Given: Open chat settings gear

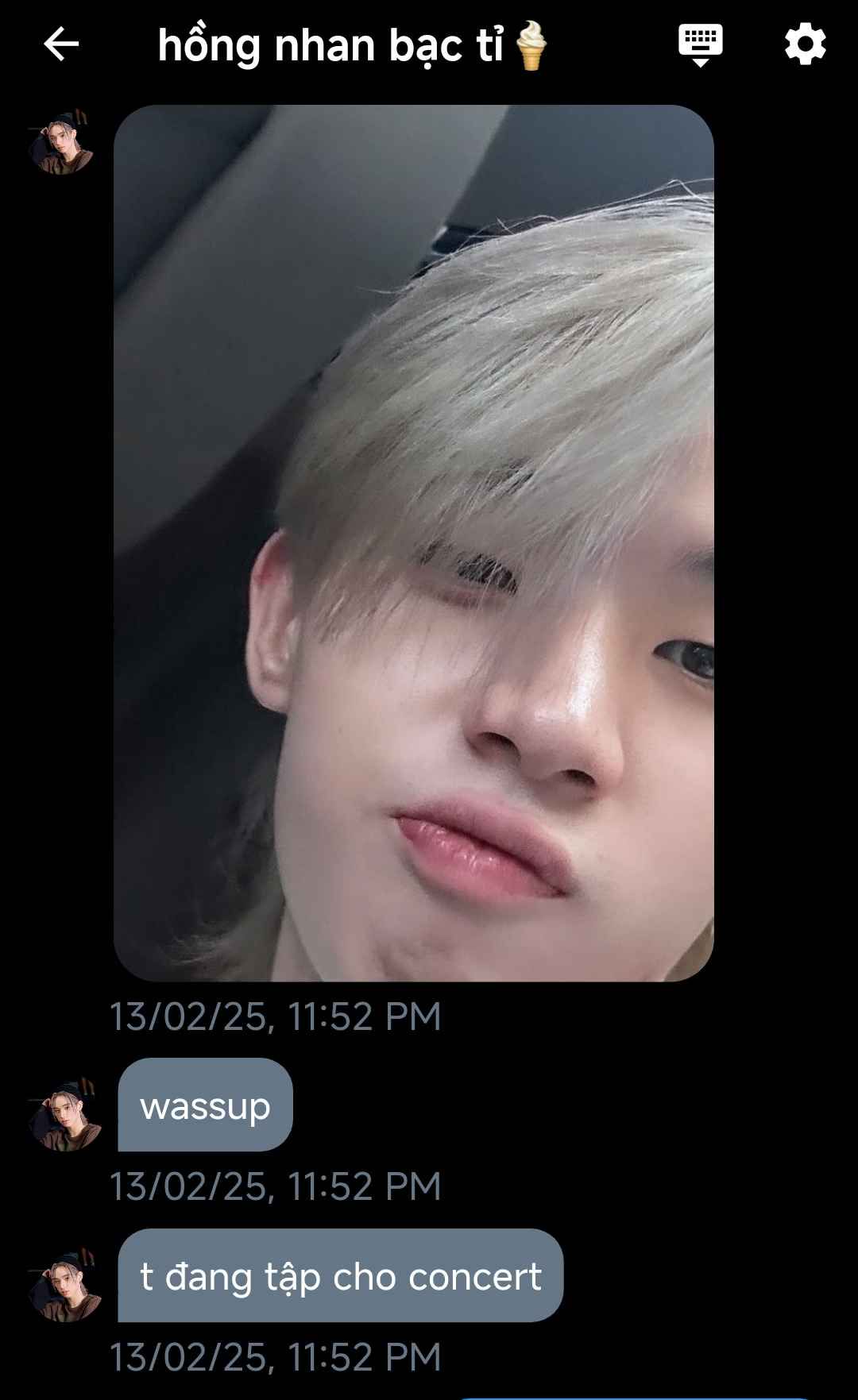Looking at the screenshot, I should tap(805, 44).
